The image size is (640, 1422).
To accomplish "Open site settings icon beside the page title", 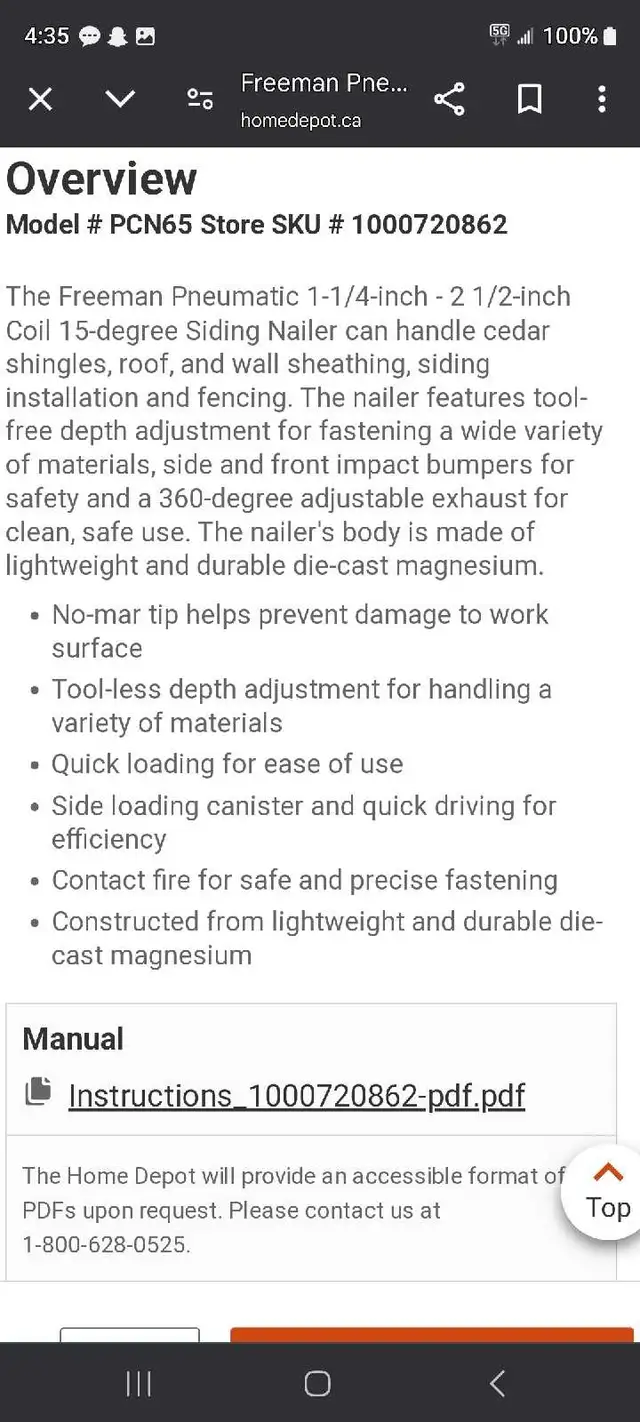I will coord(200,99).
